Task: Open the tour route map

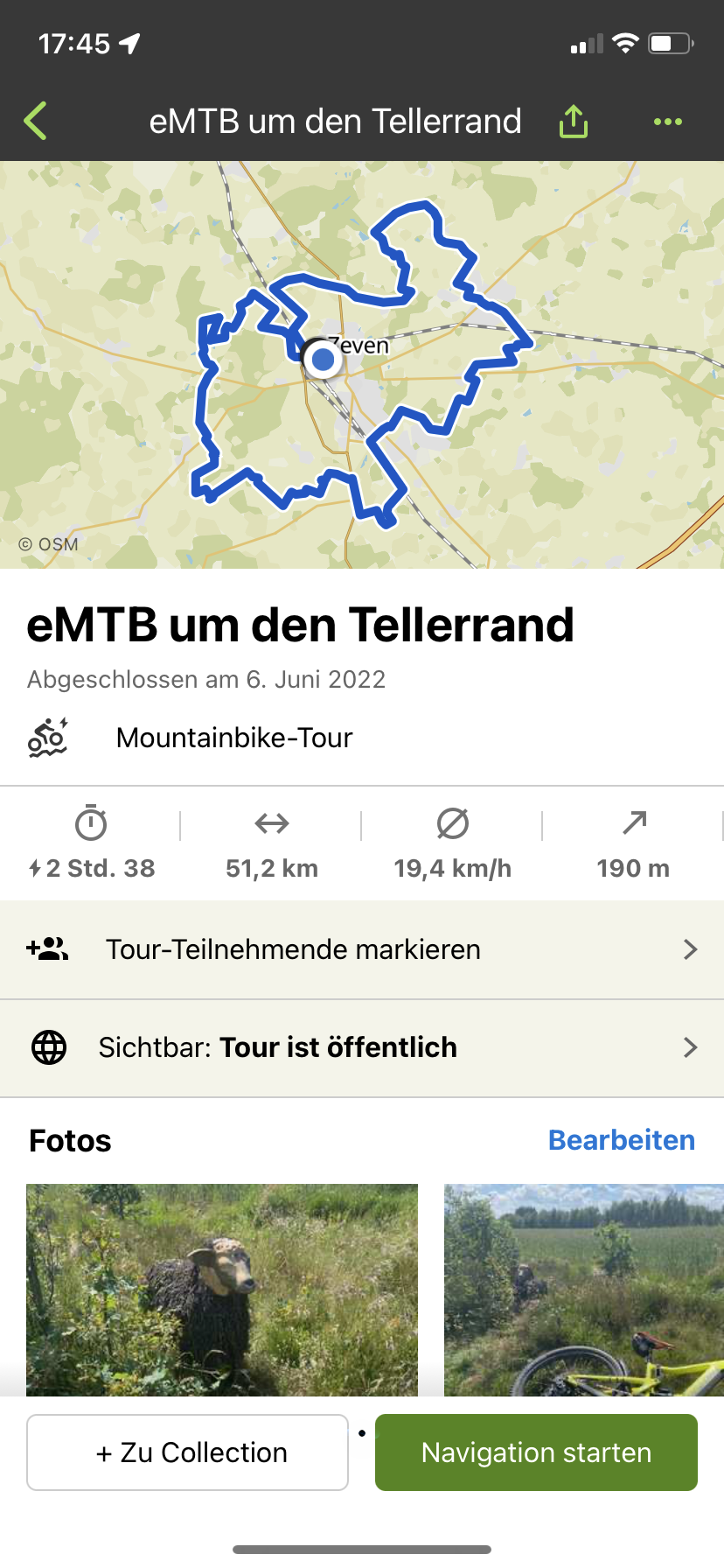Action: tap(362, 365)
